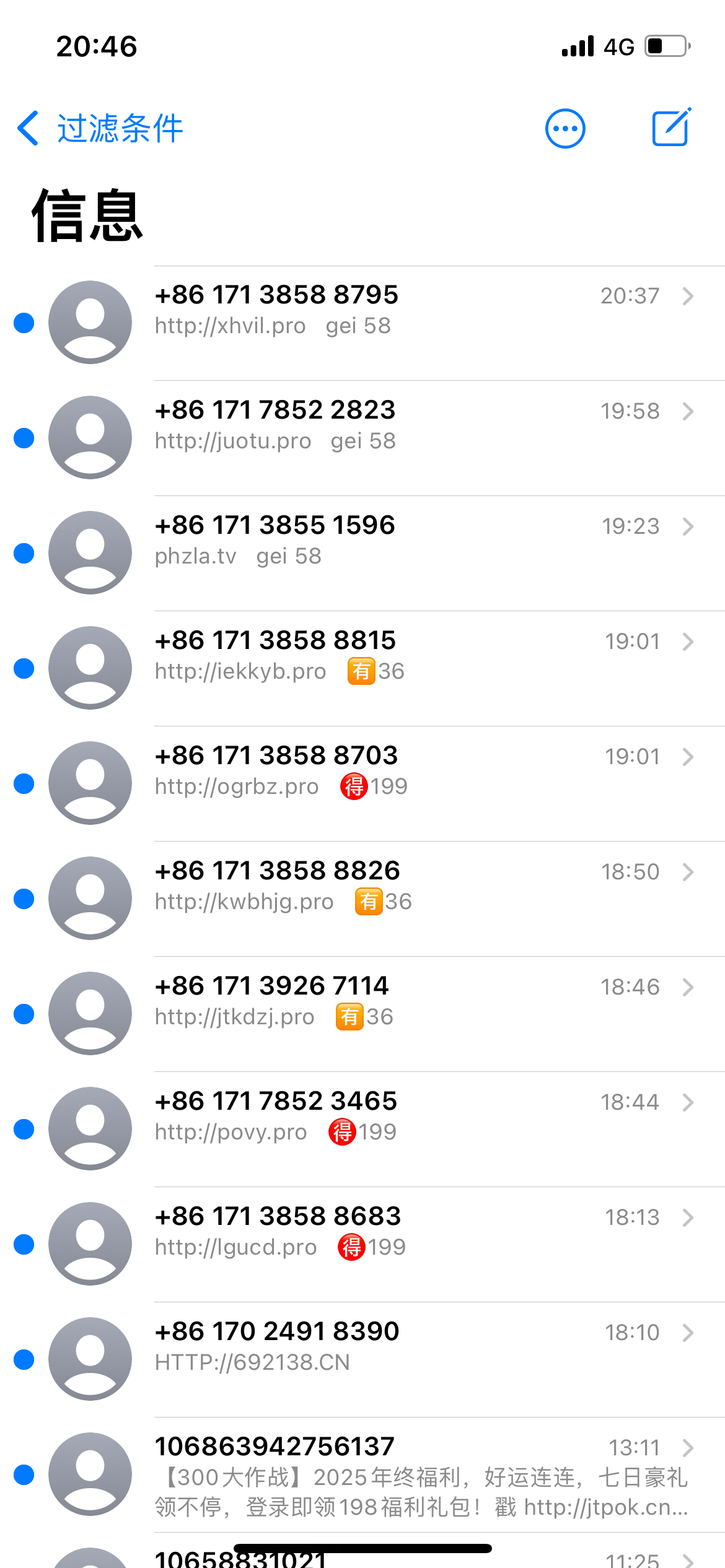The image size is (725, 1568).
Task: Open message from +86 171 3858 8683
Action: click(397, 1232)
